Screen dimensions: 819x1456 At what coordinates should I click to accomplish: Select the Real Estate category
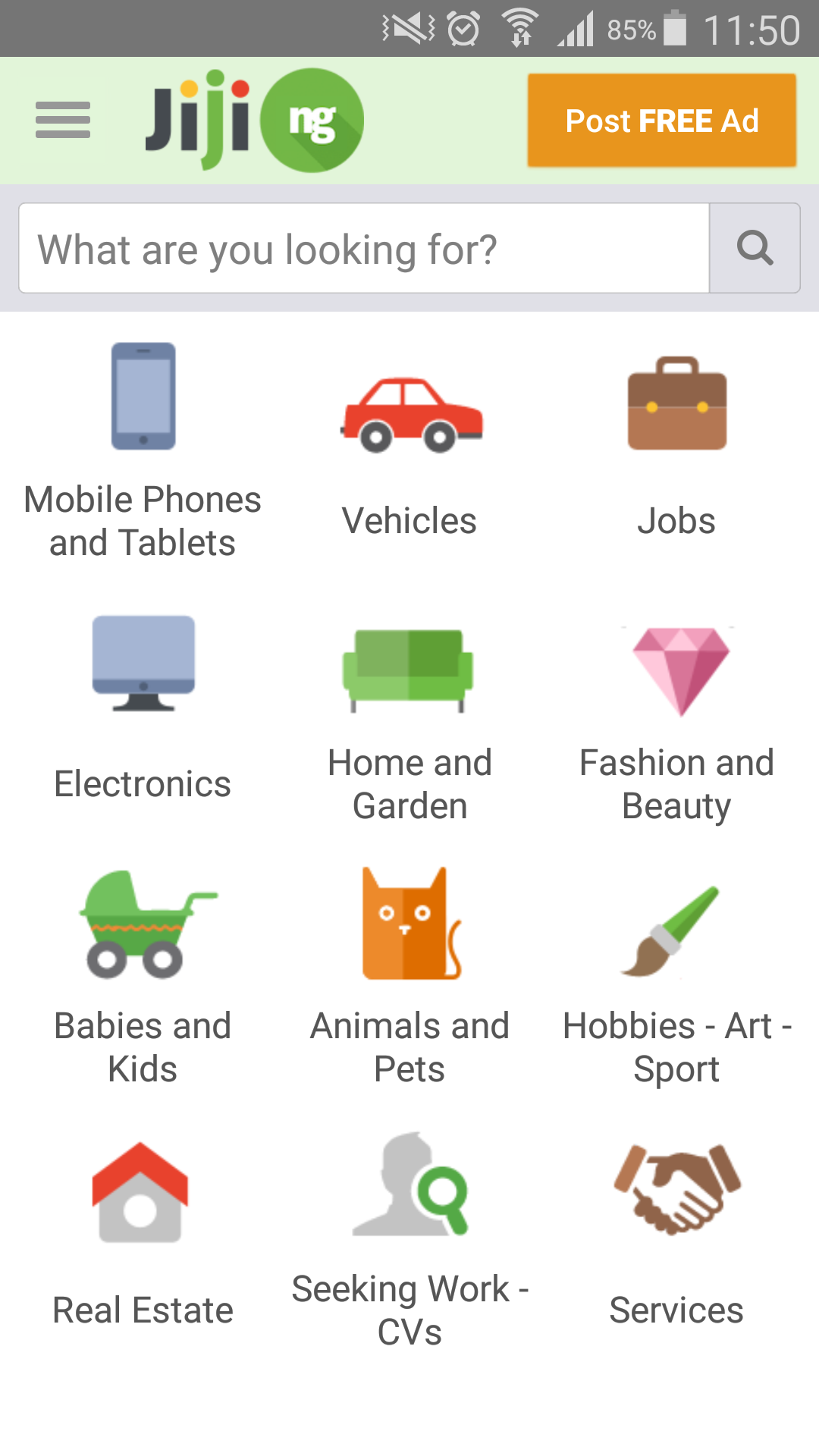pos(143,1236)
